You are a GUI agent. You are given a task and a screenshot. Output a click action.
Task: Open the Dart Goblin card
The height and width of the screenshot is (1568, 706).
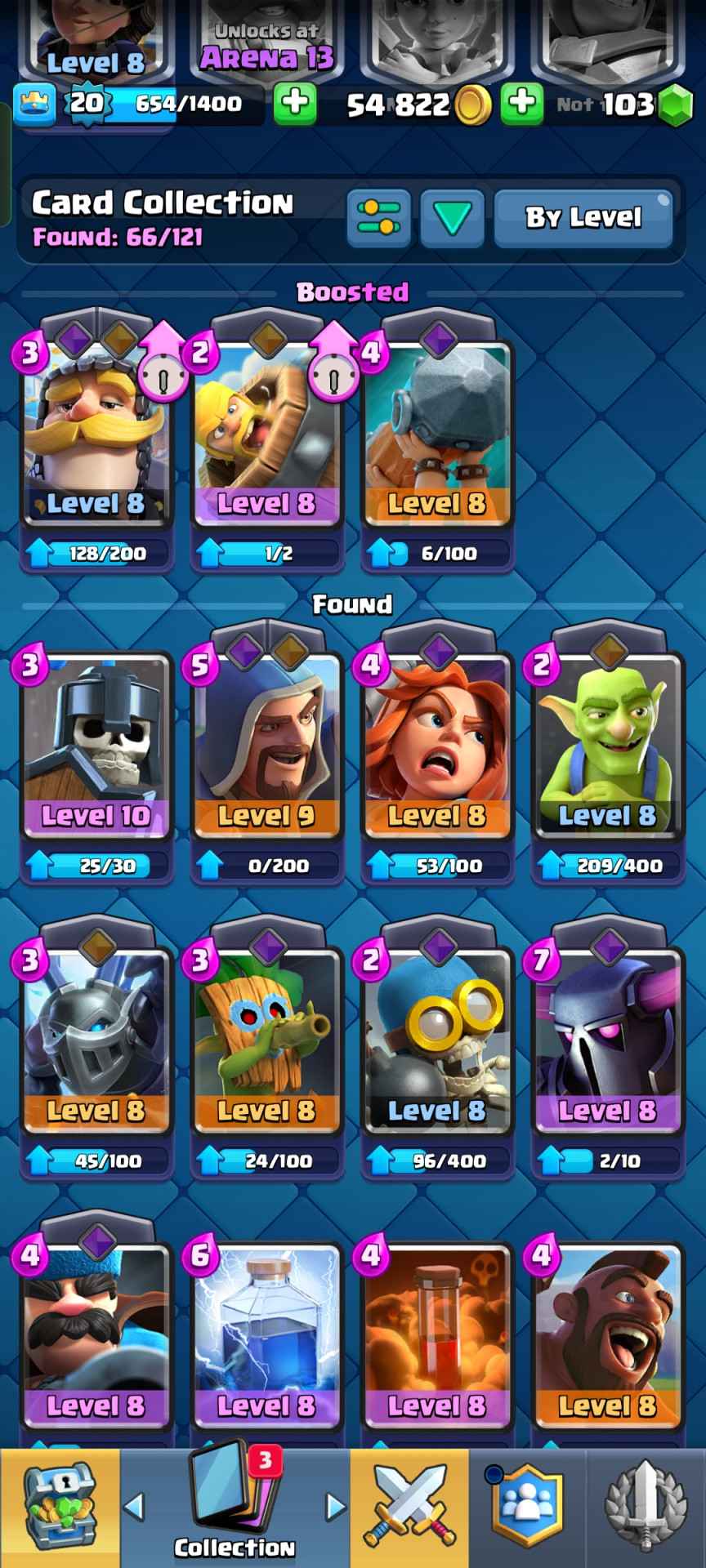[266, 1041]
